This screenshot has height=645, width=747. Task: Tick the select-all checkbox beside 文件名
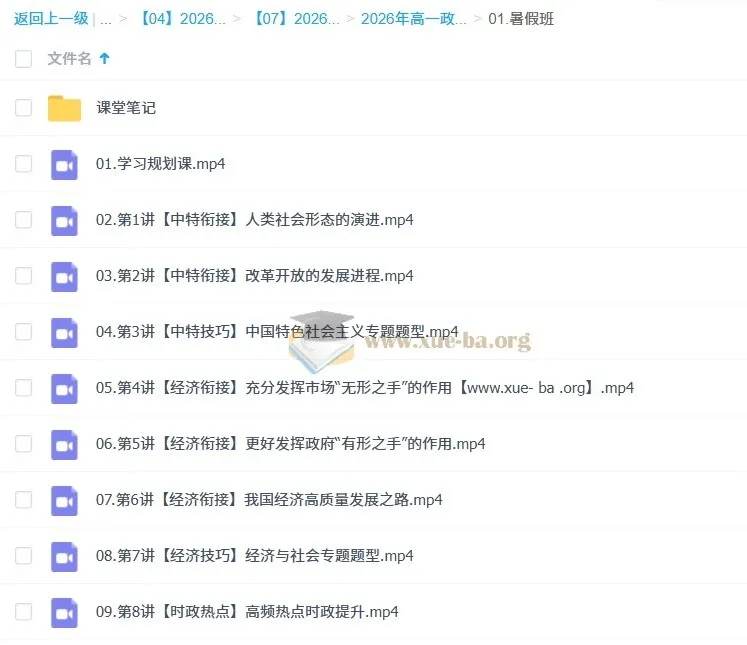pyautogui.click(x=23, y=59)
